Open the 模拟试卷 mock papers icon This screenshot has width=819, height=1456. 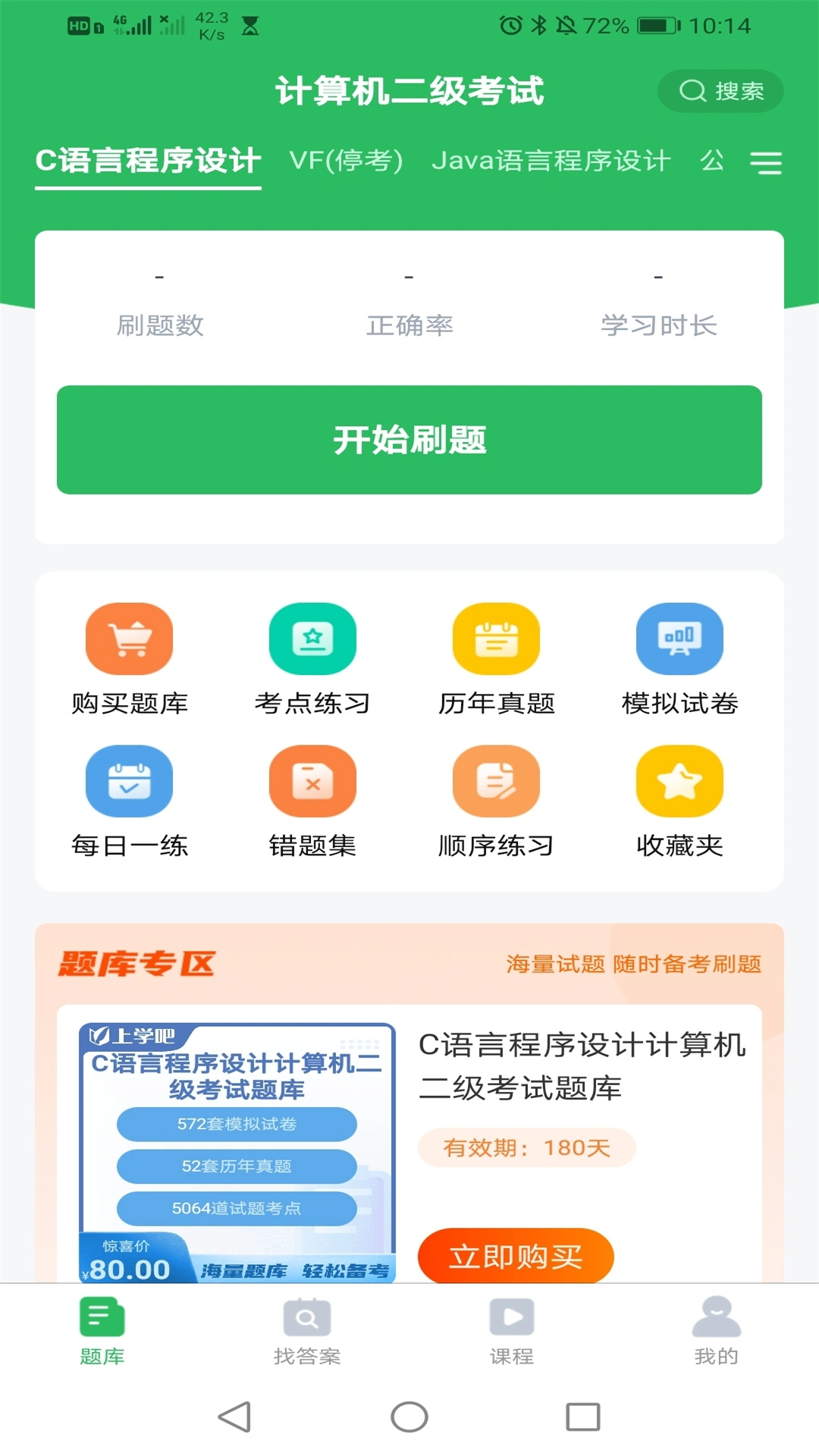pyautogui.click(x=679, y=638)
